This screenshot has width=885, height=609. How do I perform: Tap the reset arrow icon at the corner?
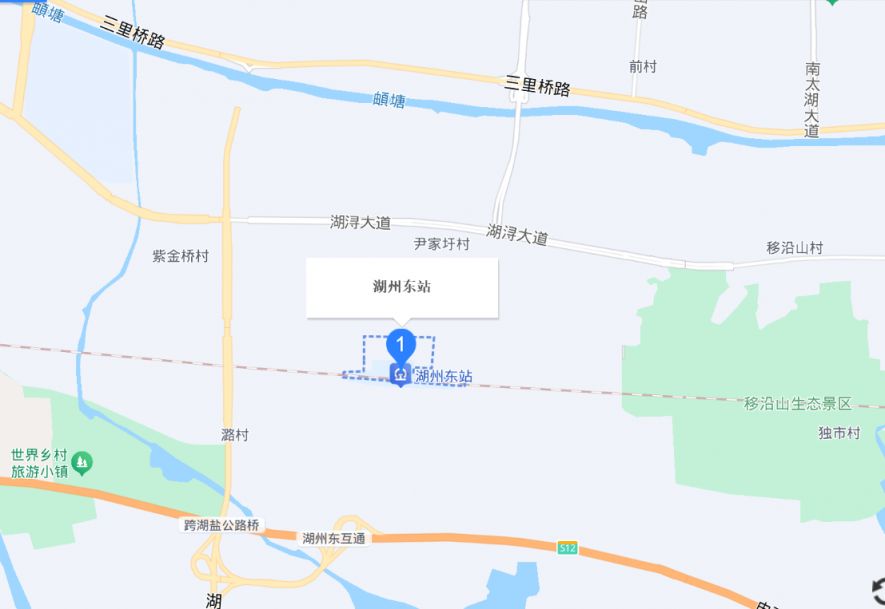(877, 589)
